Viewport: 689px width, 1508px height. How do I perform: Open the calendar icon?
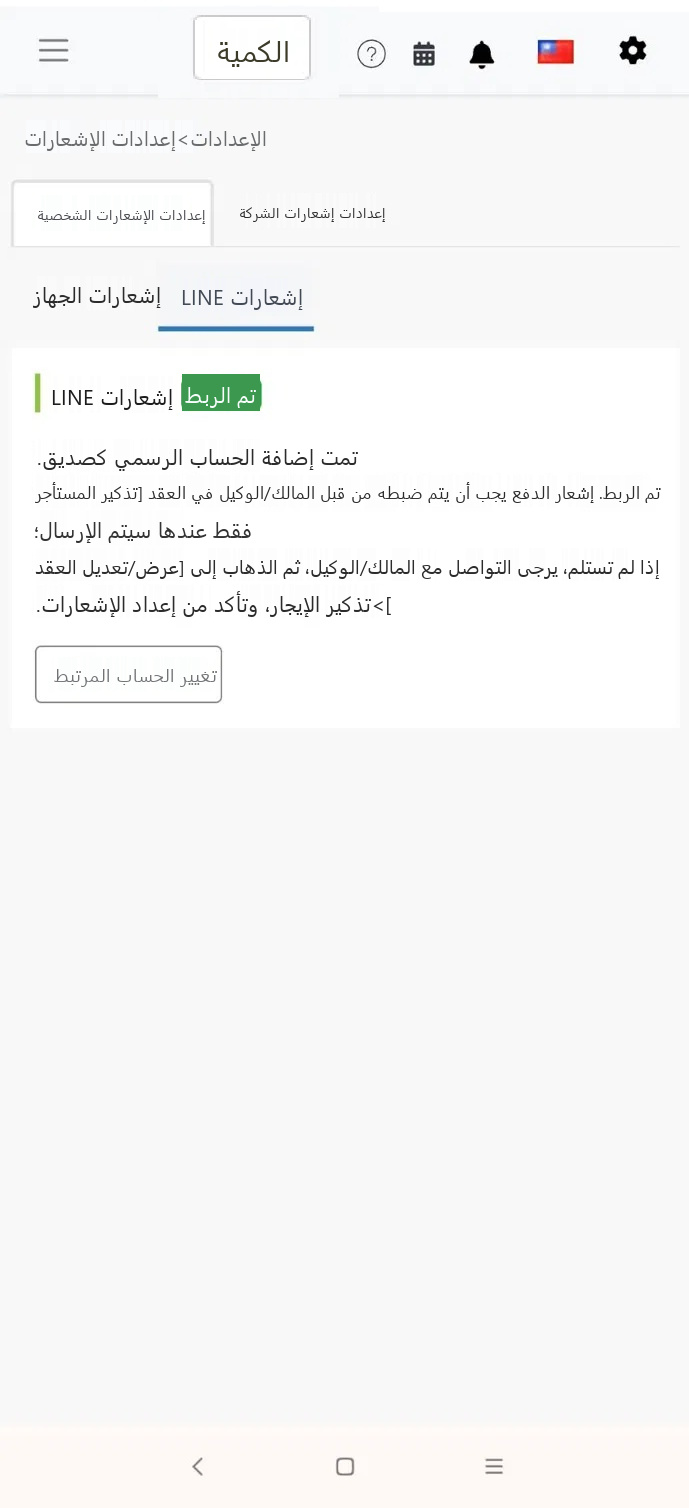424,54
